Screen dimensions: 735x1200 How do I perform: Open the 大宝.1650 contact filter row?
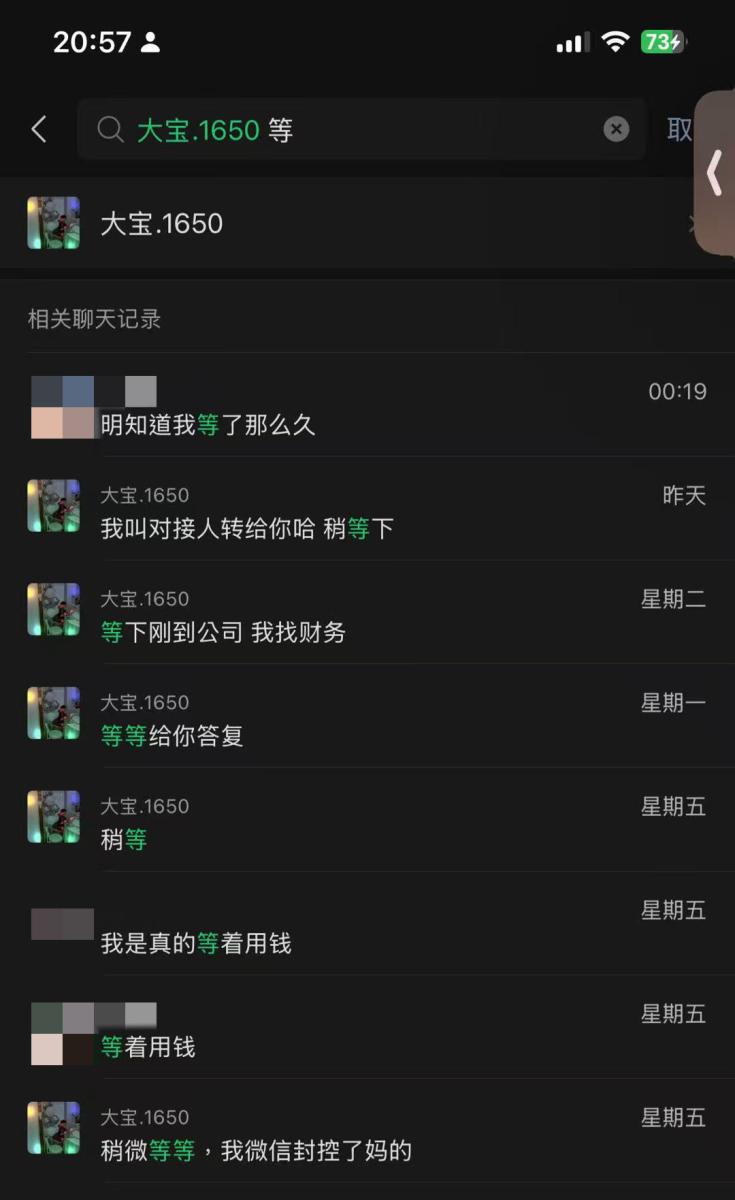360,223
